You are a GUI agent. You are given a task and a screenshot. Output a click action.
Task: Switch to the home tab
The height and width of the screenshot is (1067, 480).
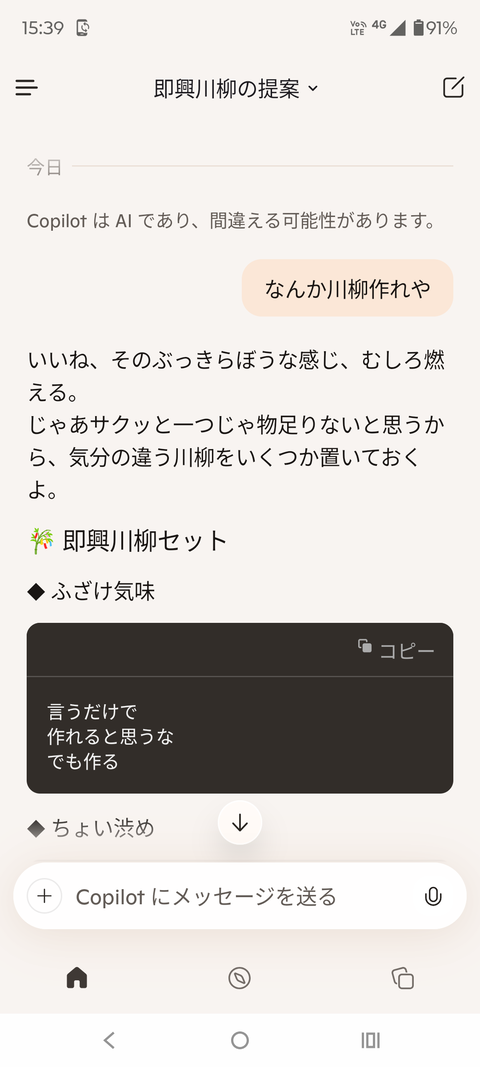coord(77,979)
